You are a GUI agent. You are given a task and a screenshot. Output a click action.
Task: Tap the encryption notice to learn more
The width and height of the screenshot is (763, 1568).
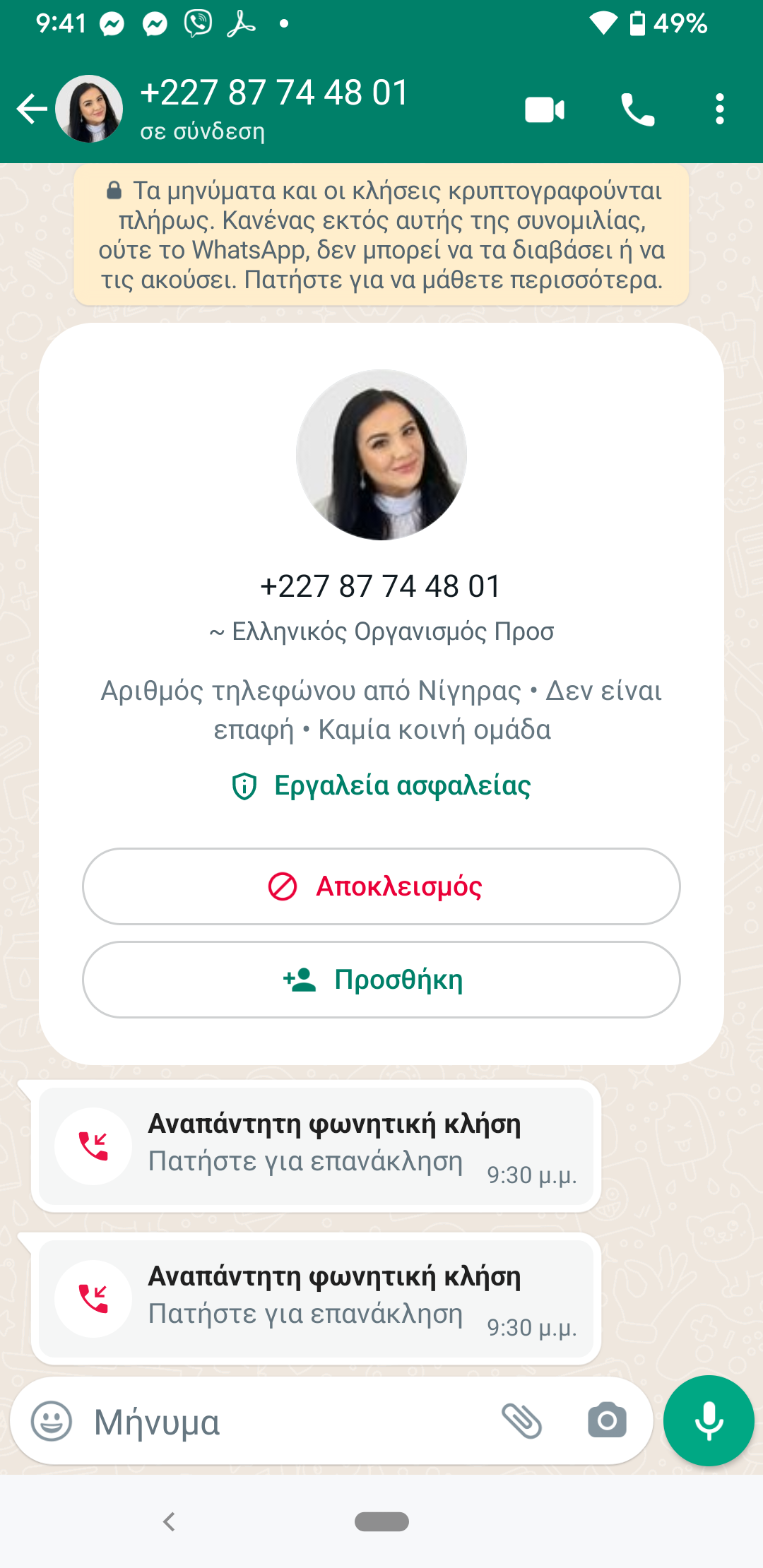(381, 237)
